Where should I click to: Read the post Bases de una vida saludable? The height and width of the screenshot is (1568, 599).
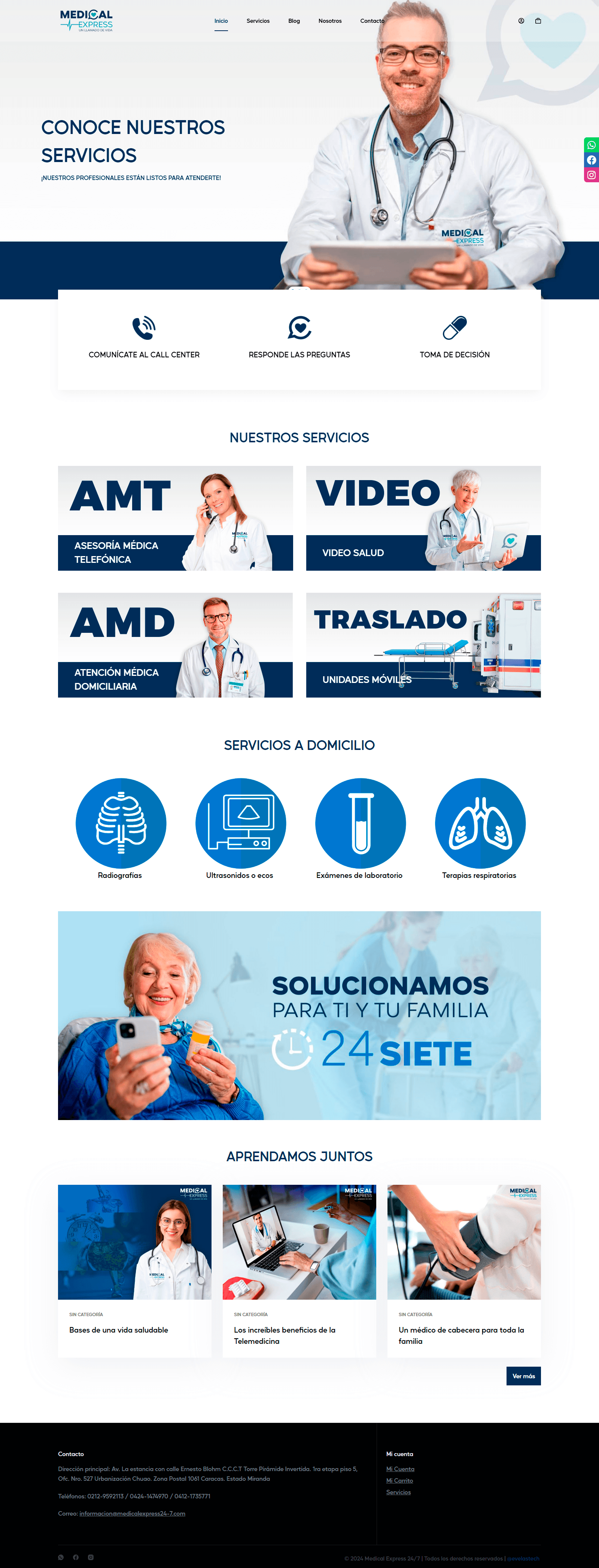(x=119, y=1330)
